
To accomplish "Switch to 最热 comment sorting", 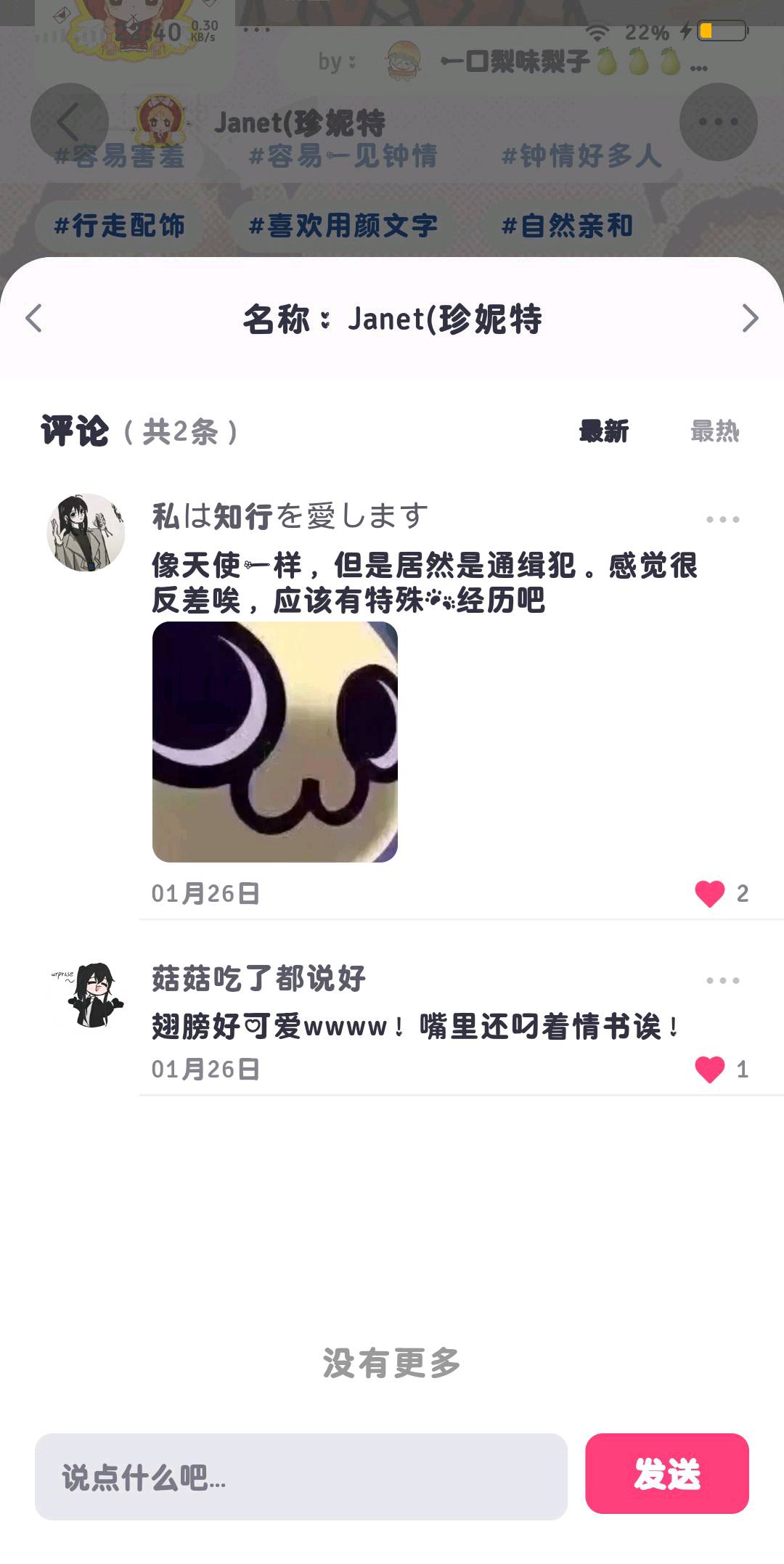I will (x=715, y=431).
